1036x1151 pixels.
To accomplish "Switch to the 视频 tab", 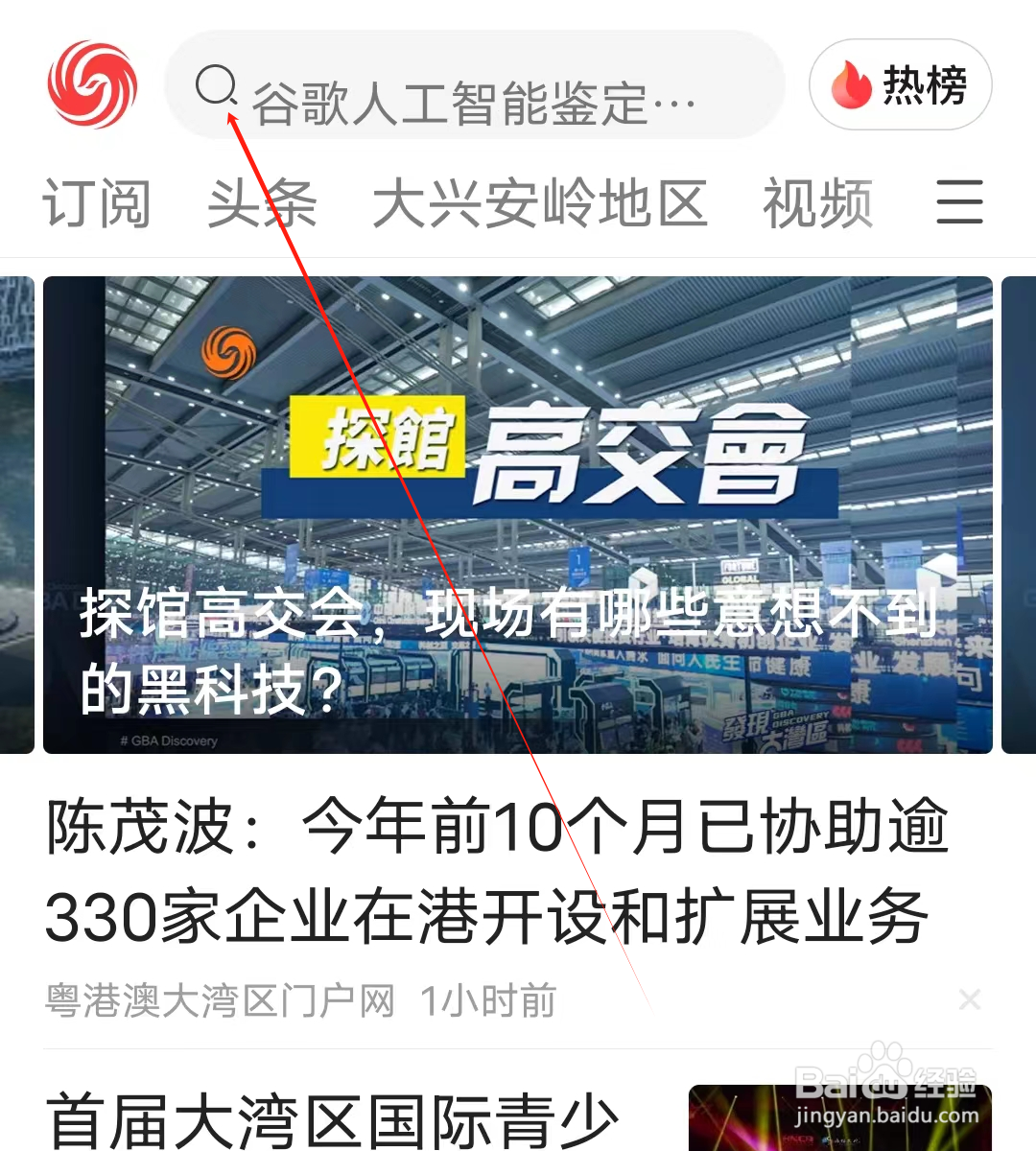I will pos(816,204).
